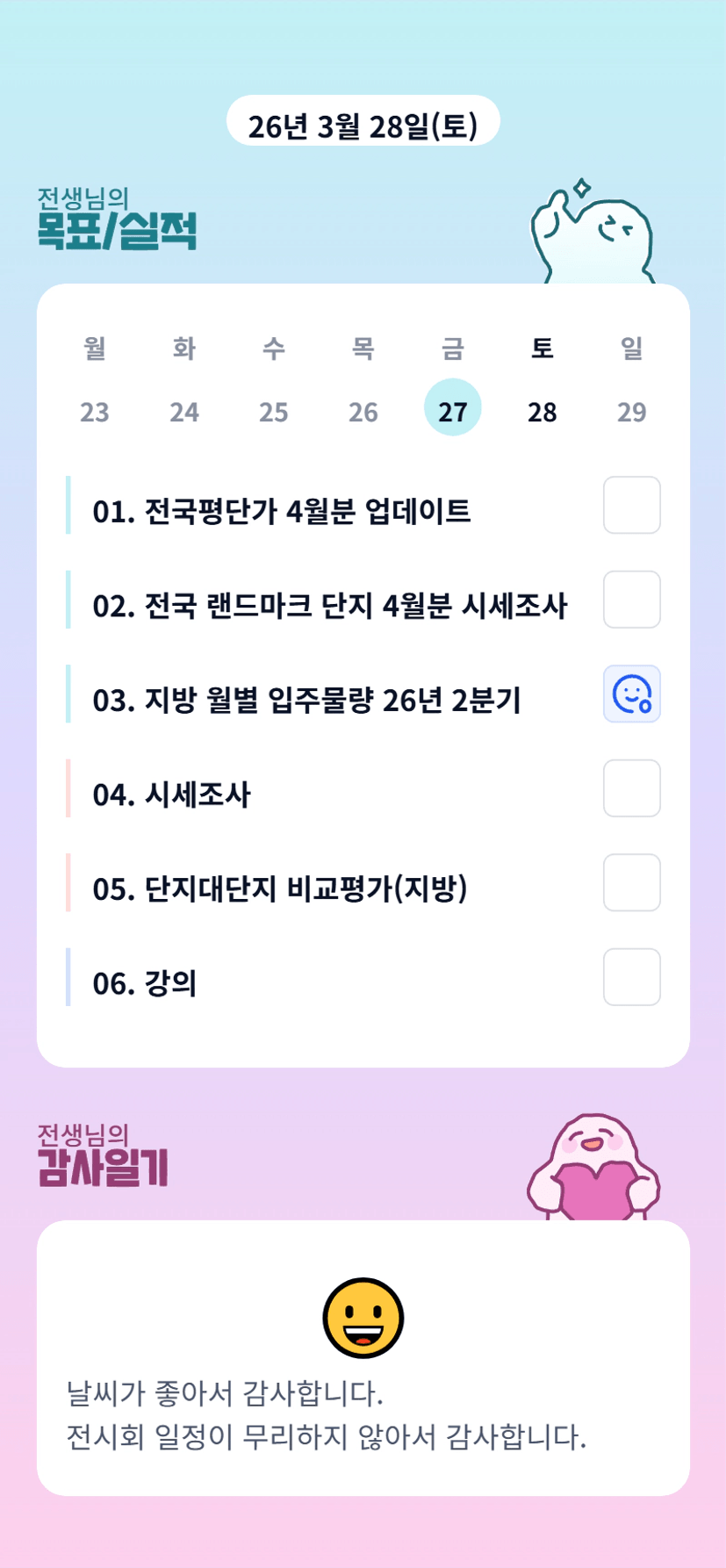Mark 06. 강의 as completed
726x1568 pixels.
631,977
